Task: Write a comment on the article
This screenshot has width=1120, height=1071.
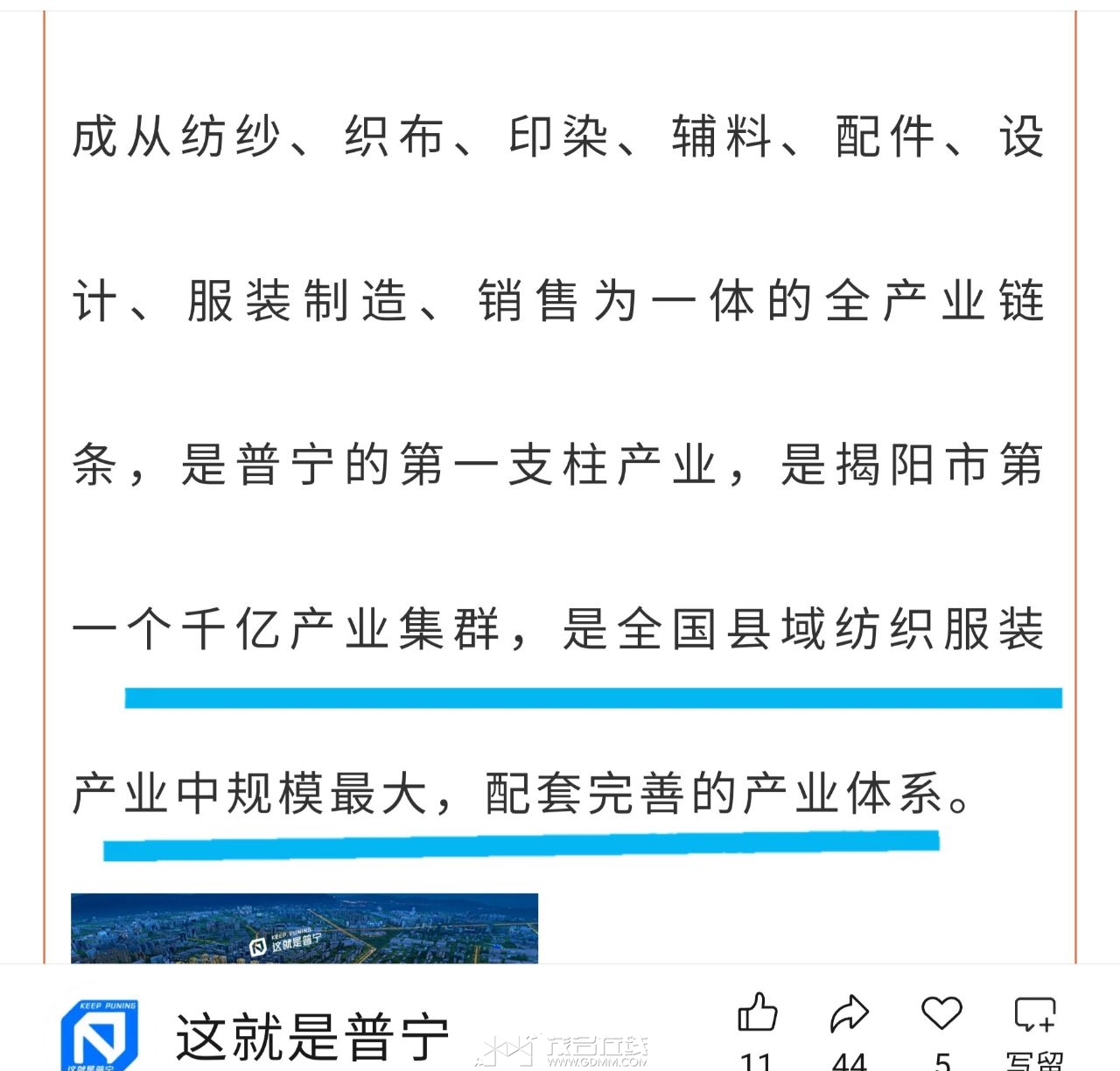Action: 1034,1015
